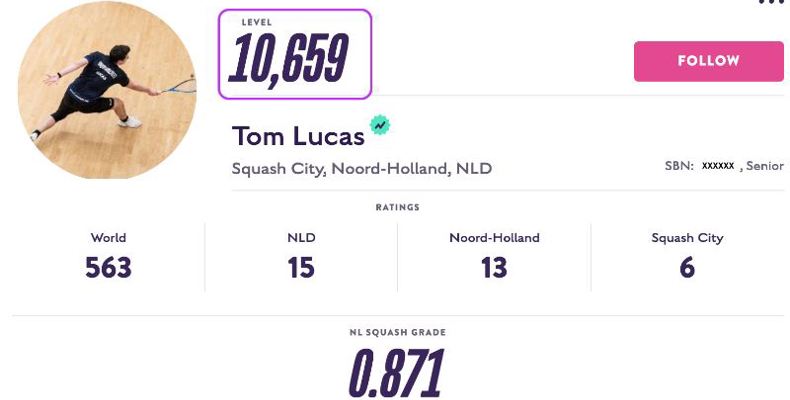This screenshot has height=400, width=790.
Task: Open the Level 10,659 box
Action: (295, 54)
